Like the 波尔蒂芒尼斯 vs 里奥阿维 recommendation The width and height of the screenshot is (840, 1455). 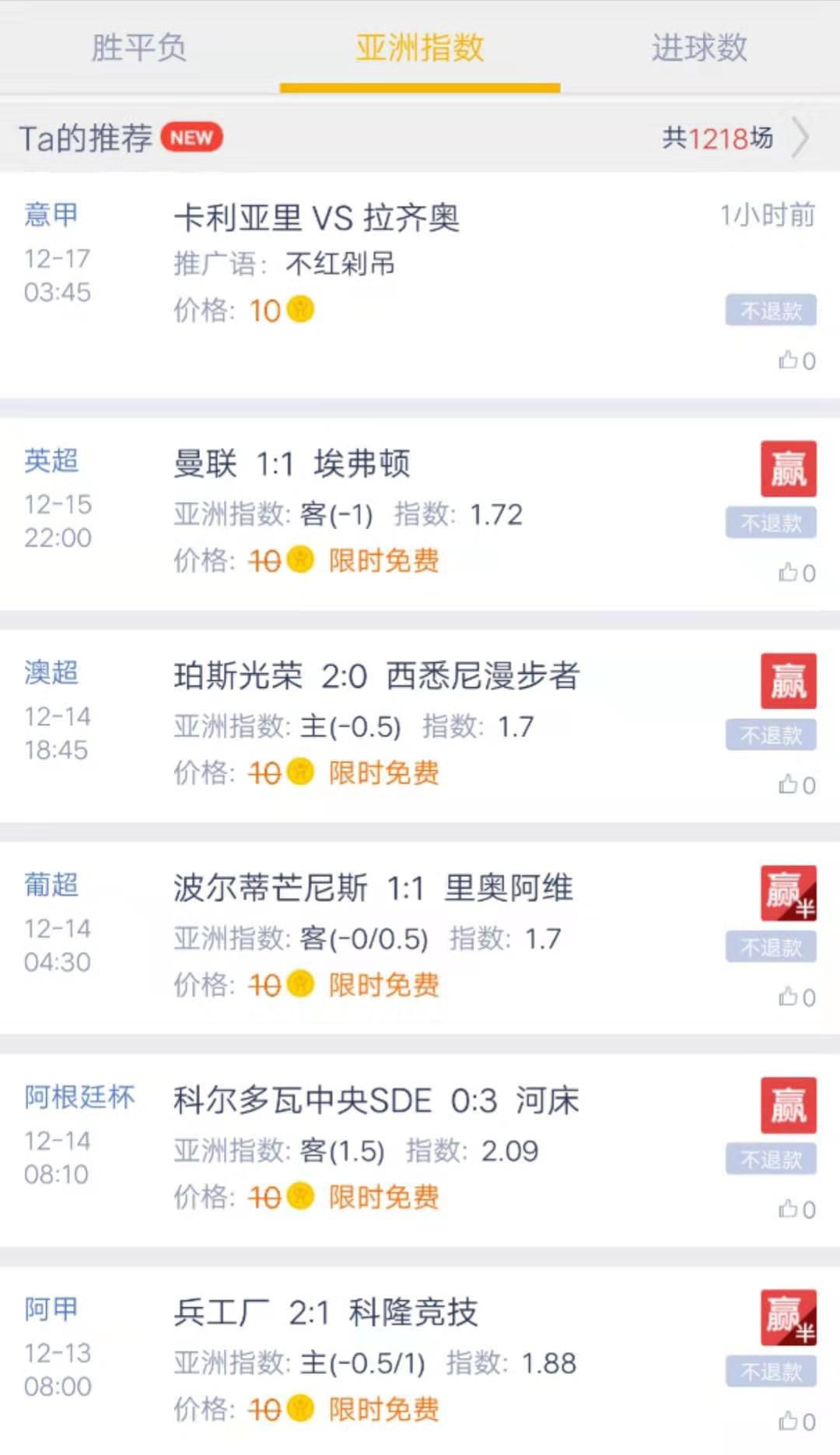[796, 997]
